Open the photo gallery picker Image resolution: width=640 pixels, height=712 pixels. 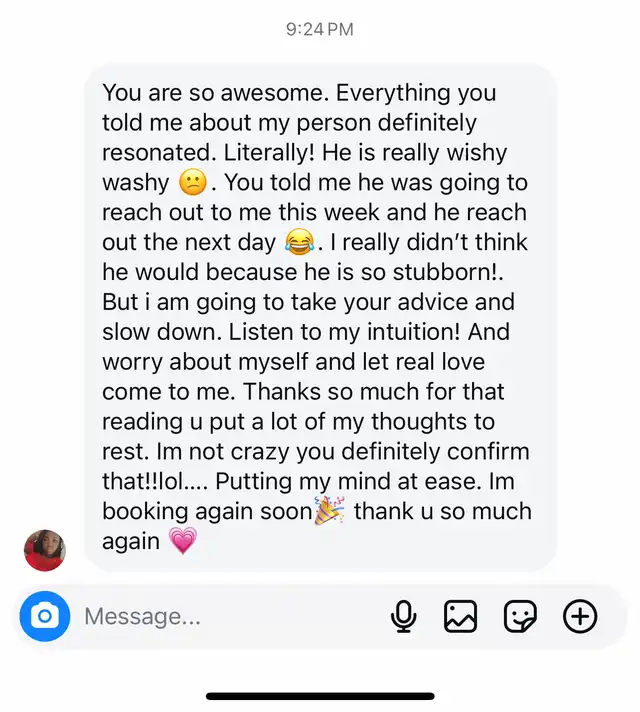pyautogui.click(x=461, y=617)
